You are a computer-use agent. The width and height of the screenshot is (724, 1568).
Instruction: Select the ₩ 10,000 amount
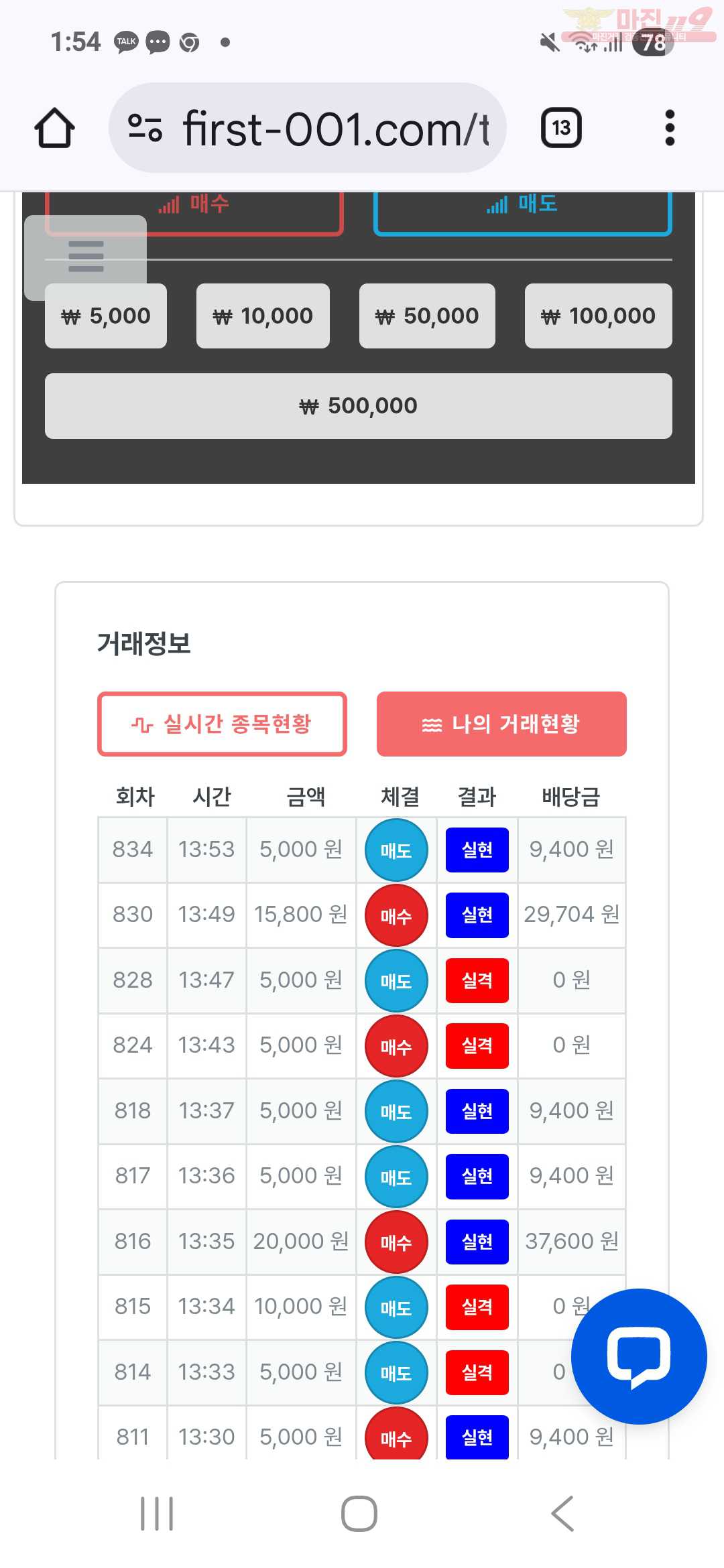(263, 316)
